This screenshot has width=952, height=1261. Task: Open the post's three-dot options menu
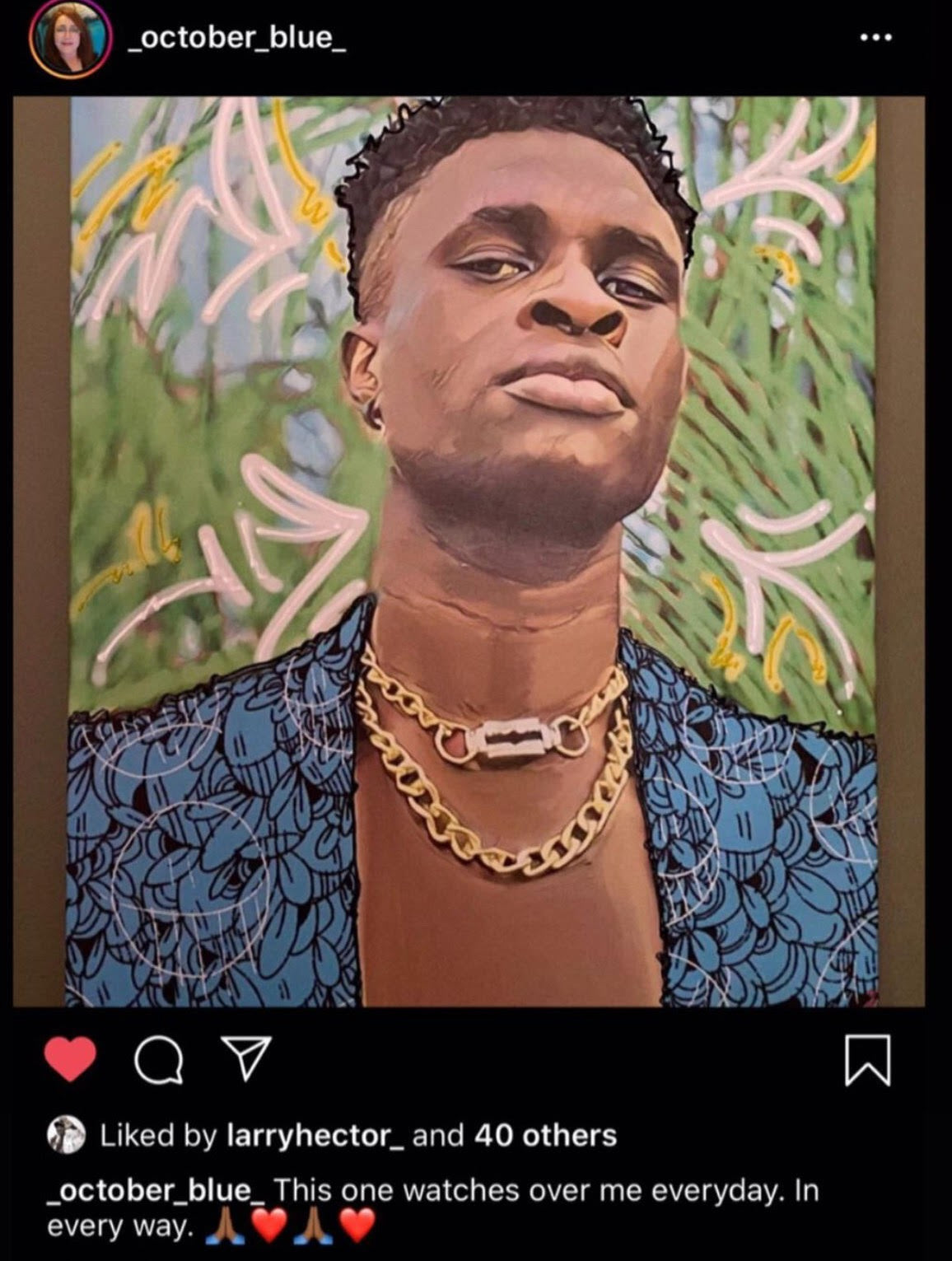pyautogui.click(x=875, y=38)
